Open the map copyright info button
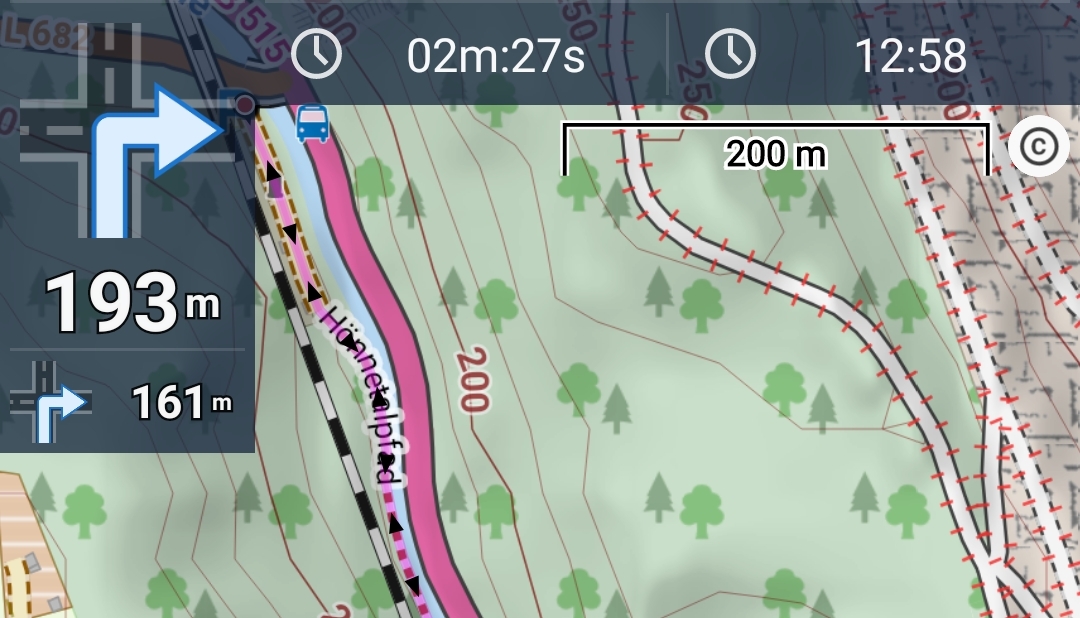 pos(1039,148)
